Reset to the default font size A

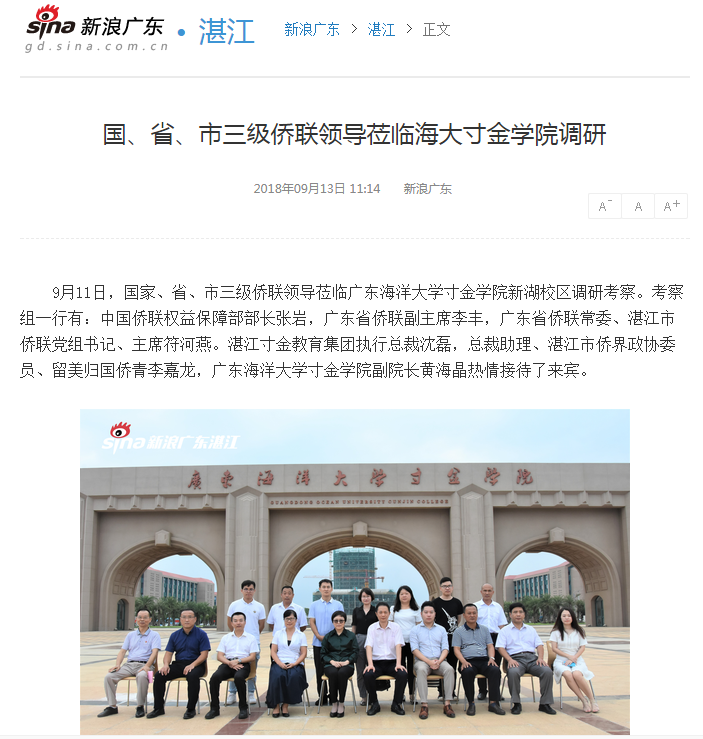[x=638, y=206]
